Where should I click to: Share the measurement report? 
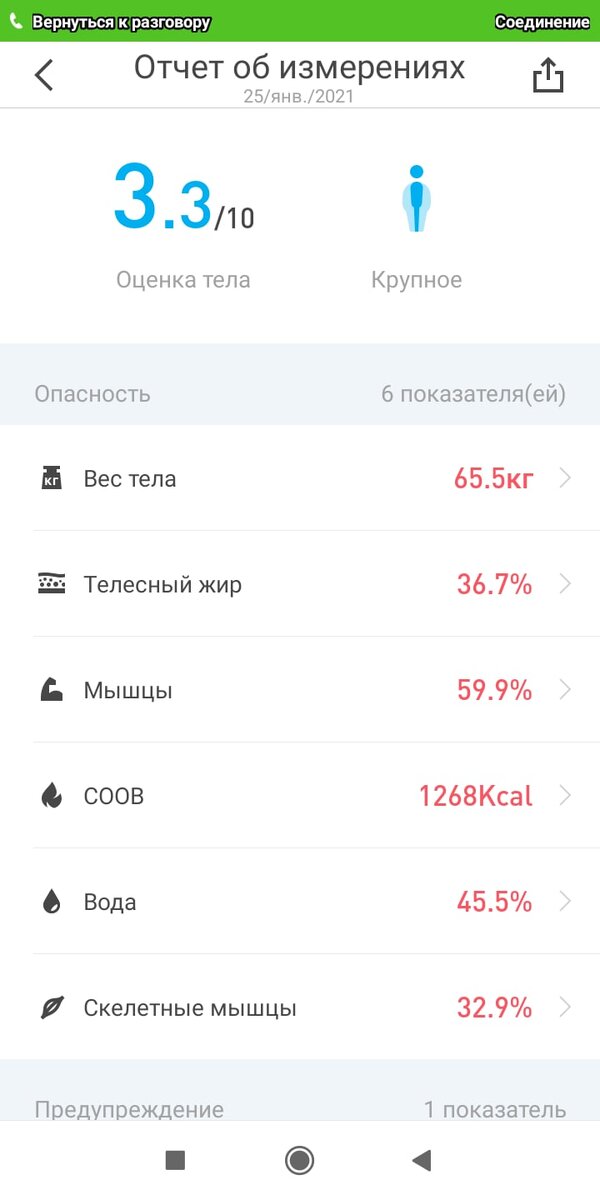[548, 75]
